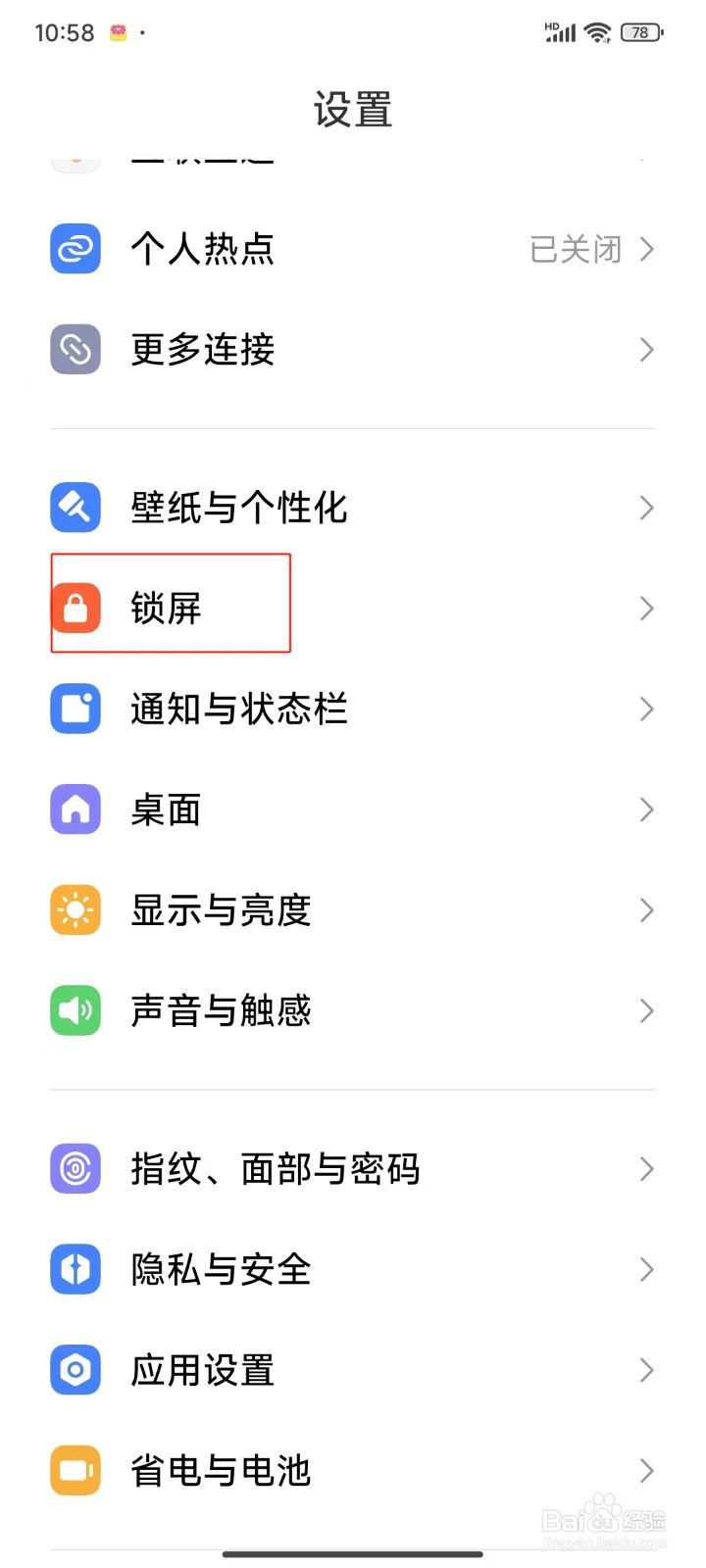Select the purple Home Screen icon
706x1568 pixels.
75,809
